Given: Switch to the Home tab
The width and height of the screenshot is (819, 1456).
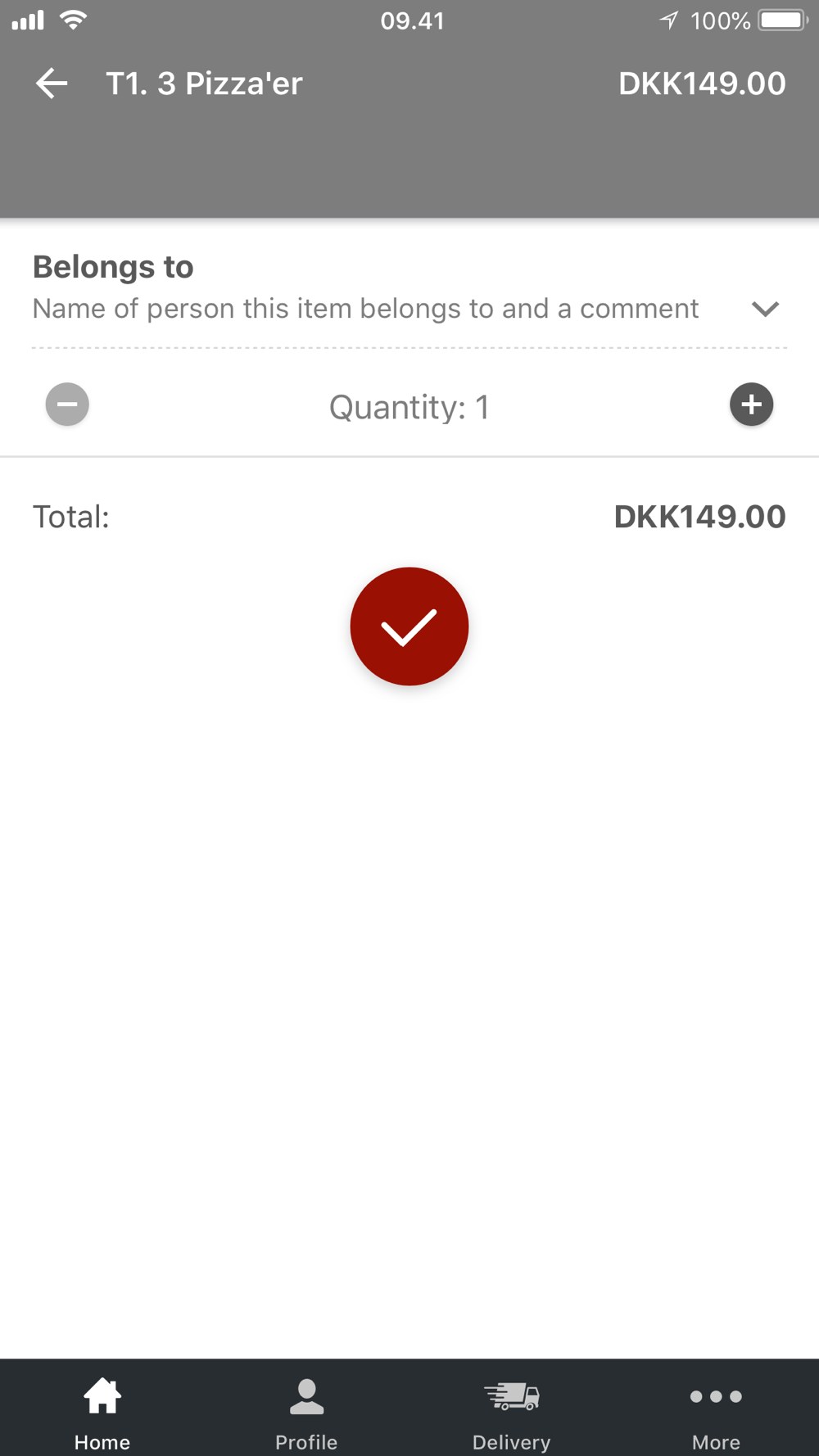Looking at the screenshot, I should [102, 1410].
